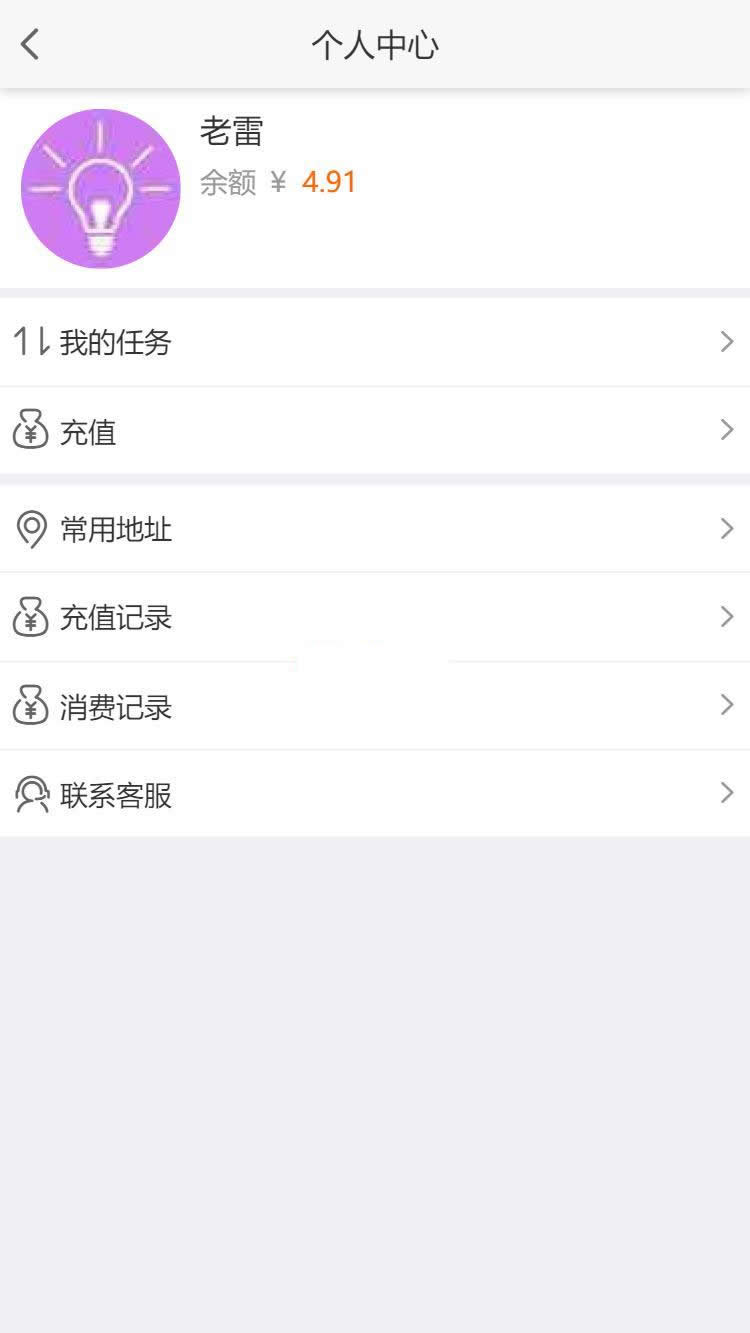Go back using the top-left arrow
Screen dimensions: 750x1333
pos(30,44)
